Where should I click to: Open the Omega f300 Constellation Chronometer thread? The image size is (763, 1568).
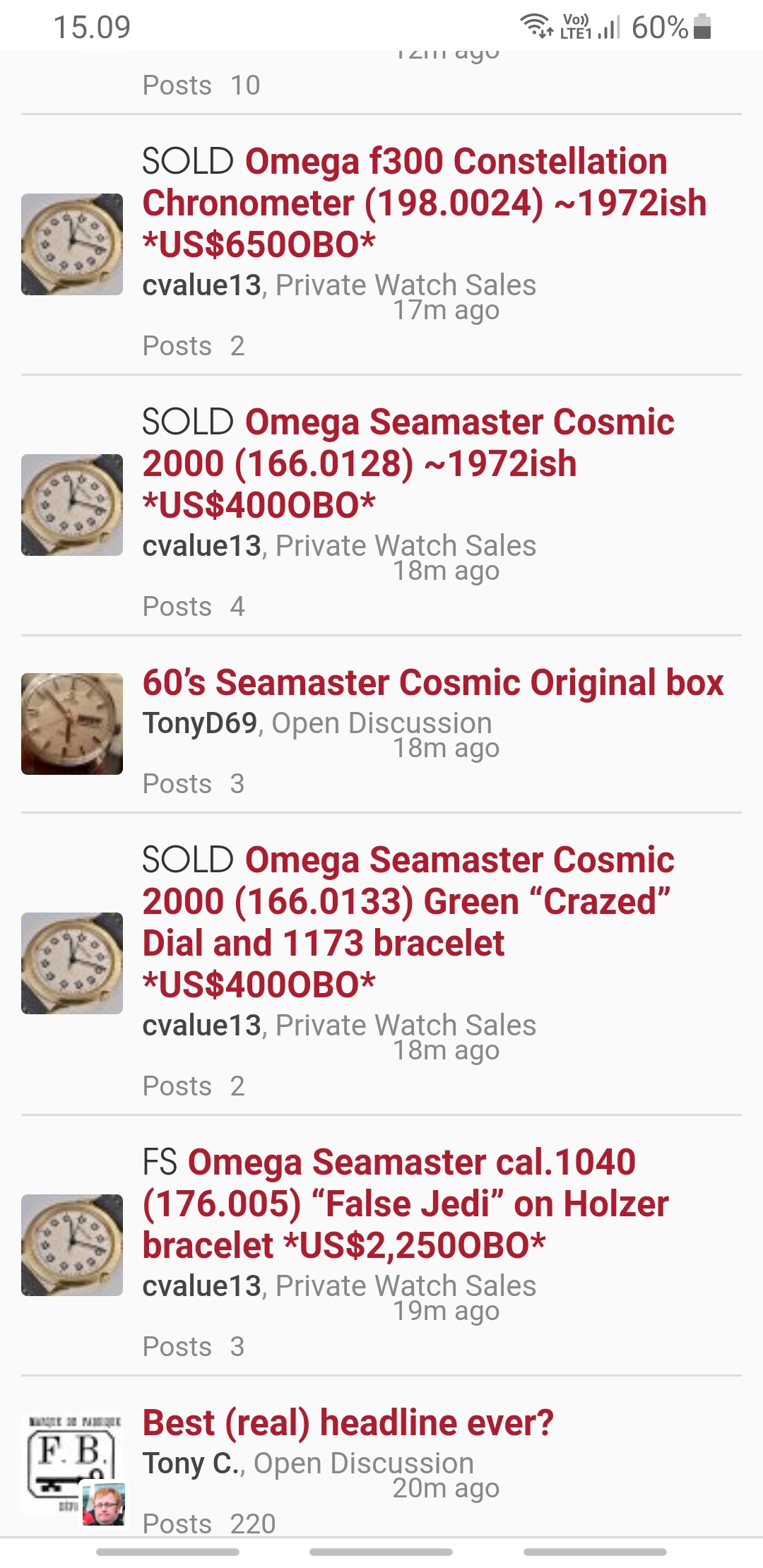tap(424, 203)
